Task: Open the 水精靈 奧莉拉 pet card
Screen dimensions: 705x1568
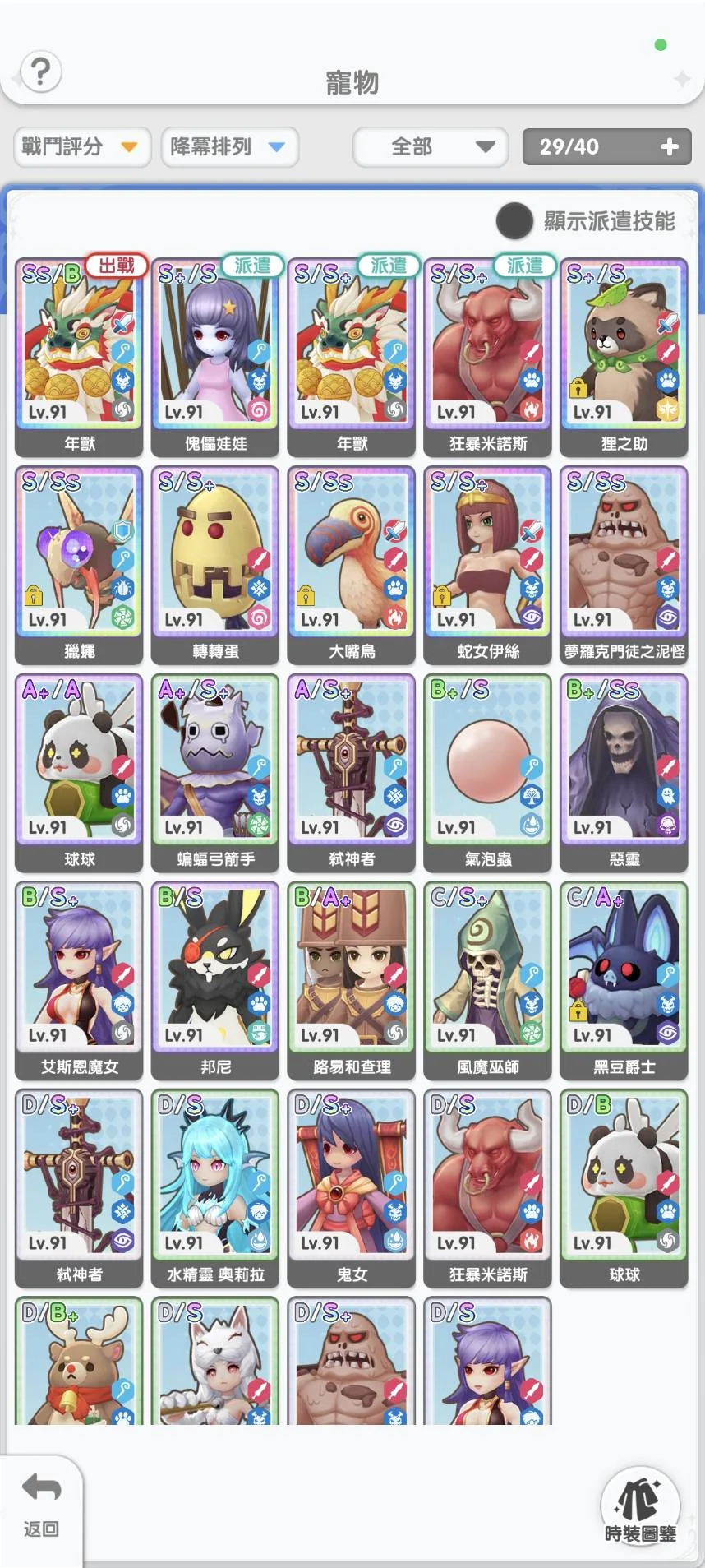Action: point(215,1186)
